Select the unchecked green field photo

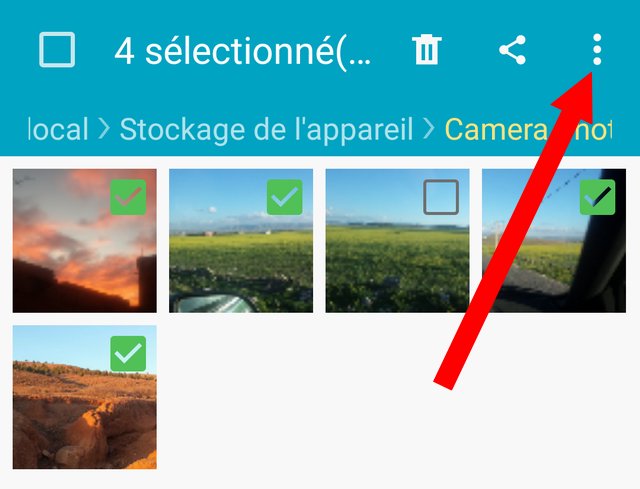tap(440, 197)
